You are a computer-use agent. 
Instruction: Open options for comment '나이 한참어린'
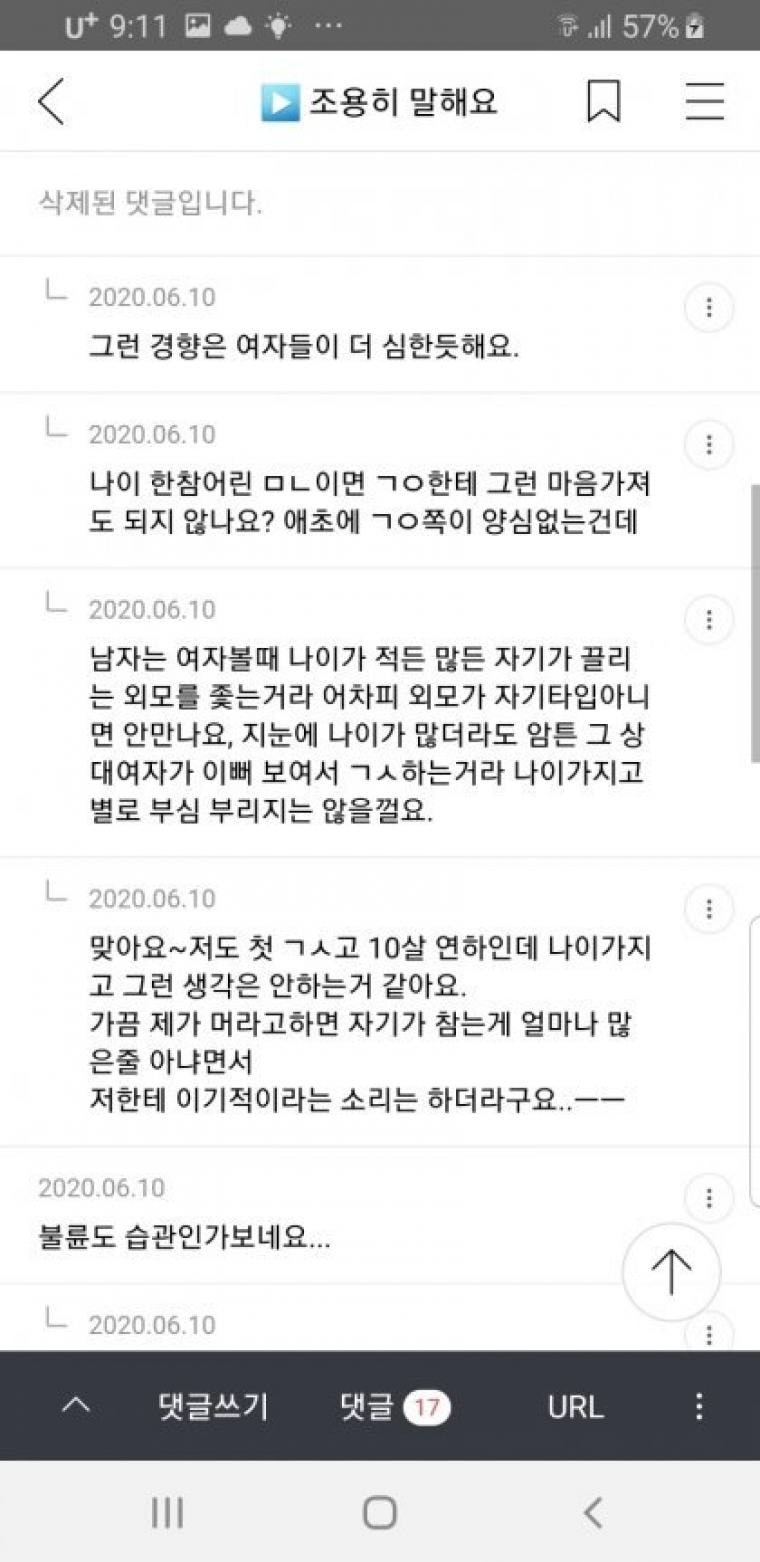click(x=708, y=444)
